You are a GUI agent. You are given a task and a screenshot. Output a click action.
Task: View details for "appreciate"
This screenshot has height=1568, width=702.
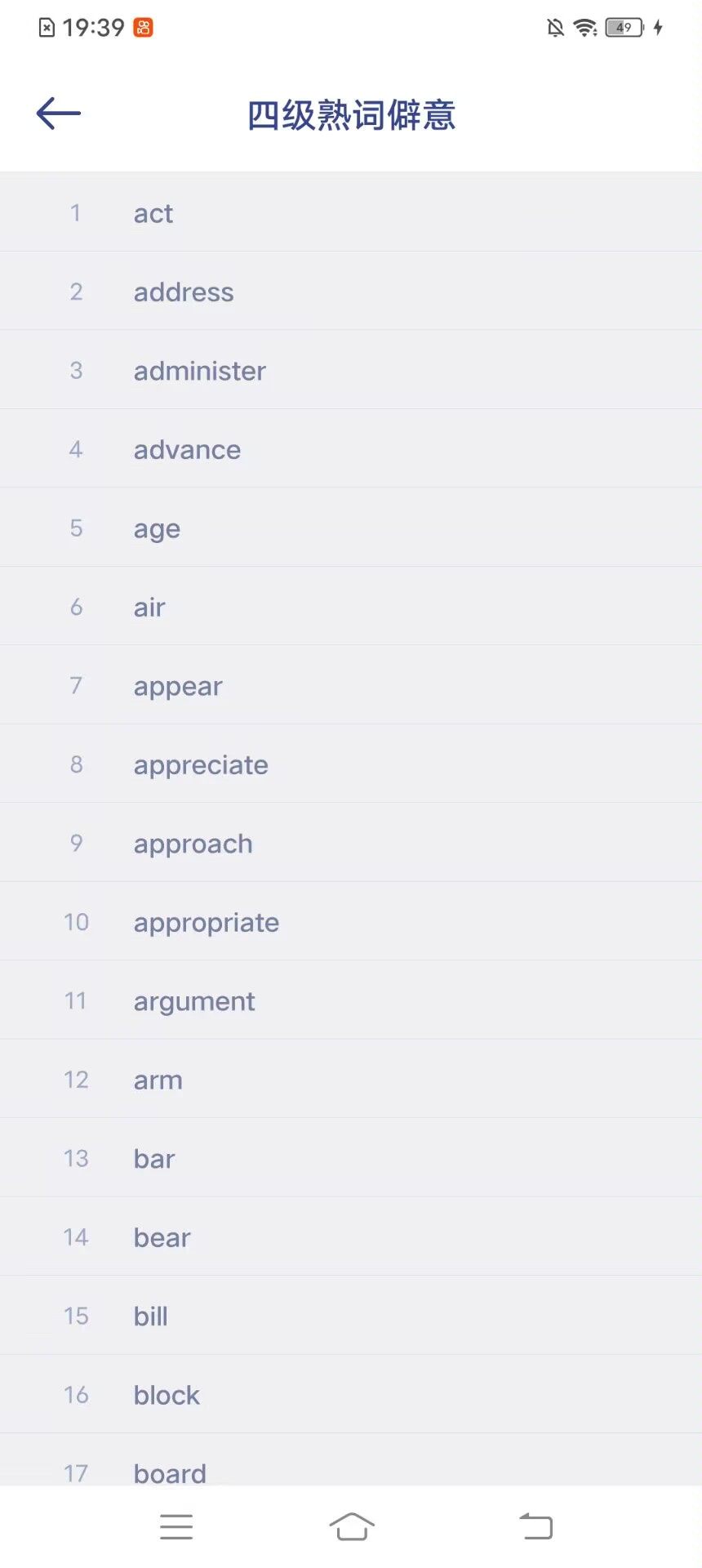coord(351,764)
